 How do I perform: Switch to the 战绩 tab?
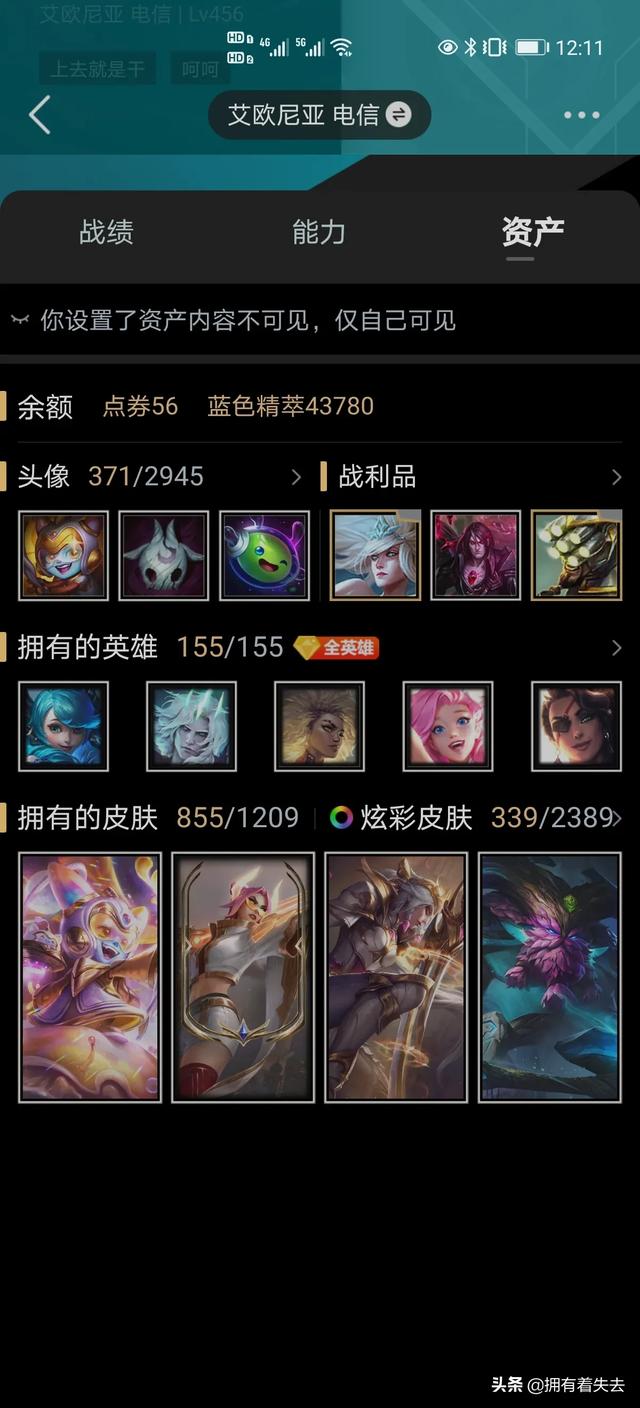(x=107, y=233)
